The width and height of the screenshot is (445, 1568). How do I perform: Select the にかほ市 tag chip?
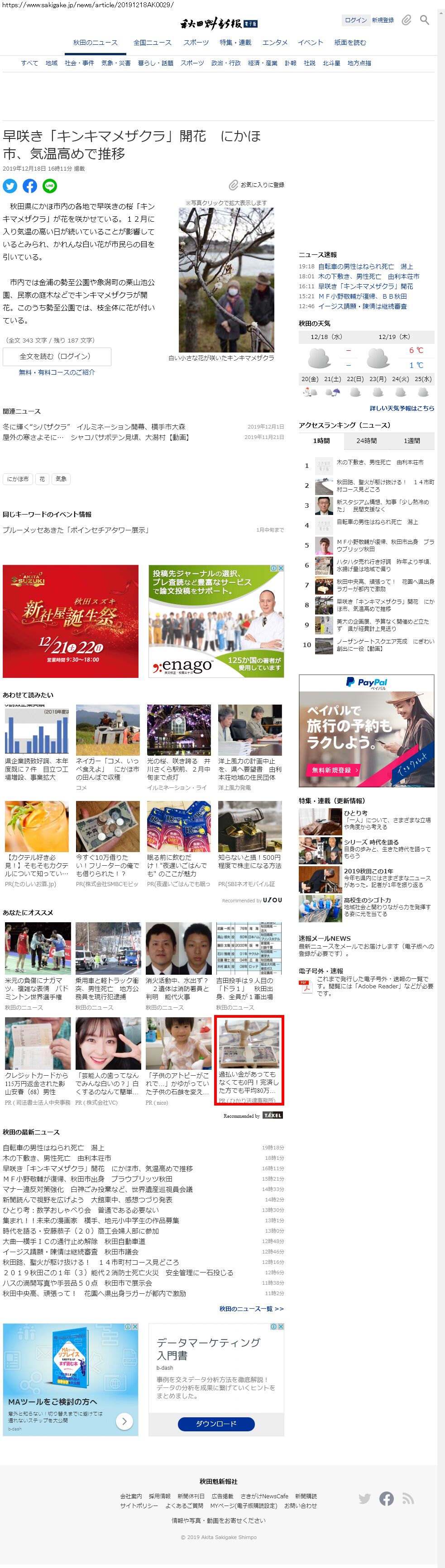click(18, 479)
